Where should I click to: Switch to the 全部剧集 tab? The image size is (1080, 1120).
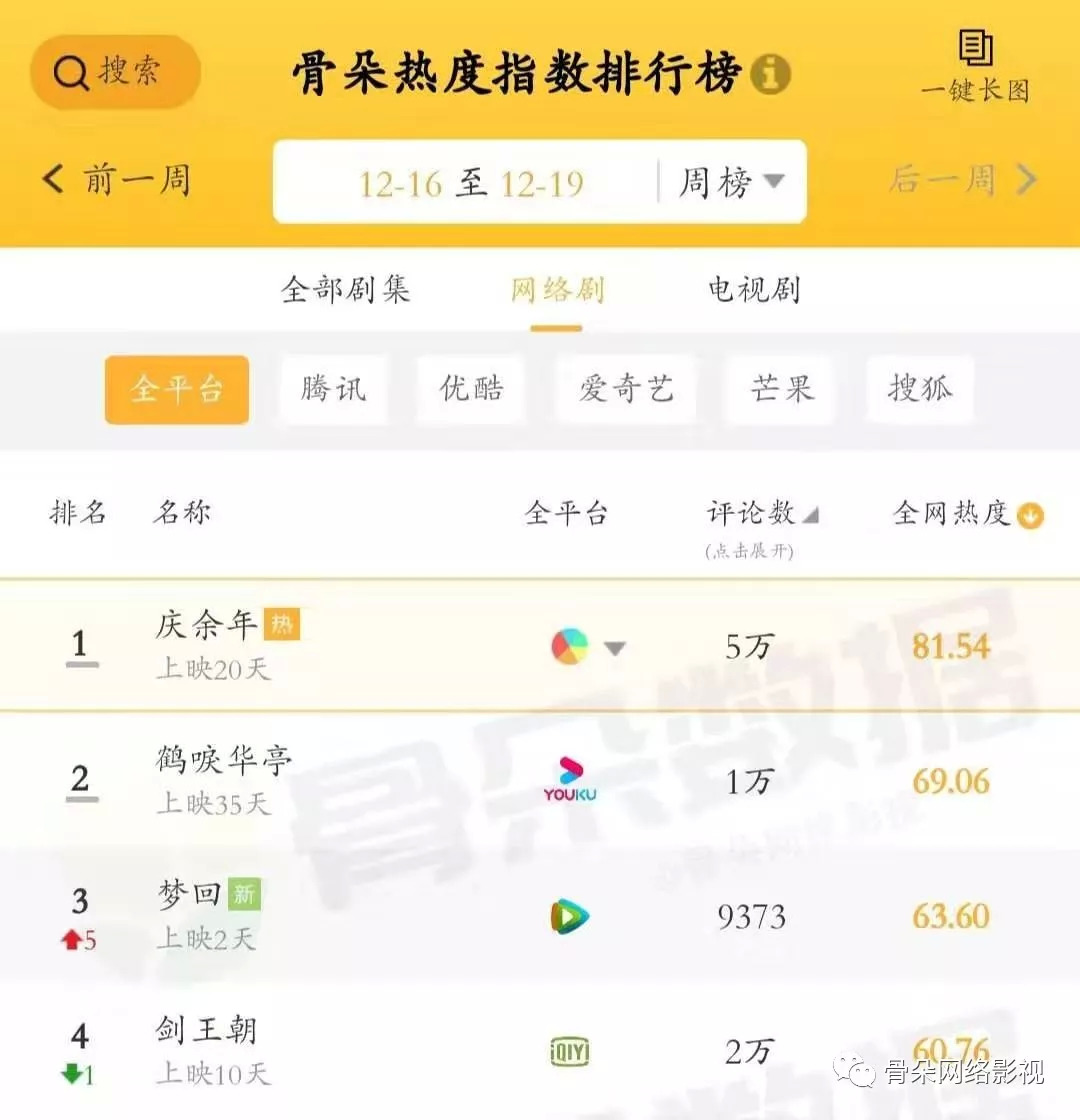coord(345,290)
